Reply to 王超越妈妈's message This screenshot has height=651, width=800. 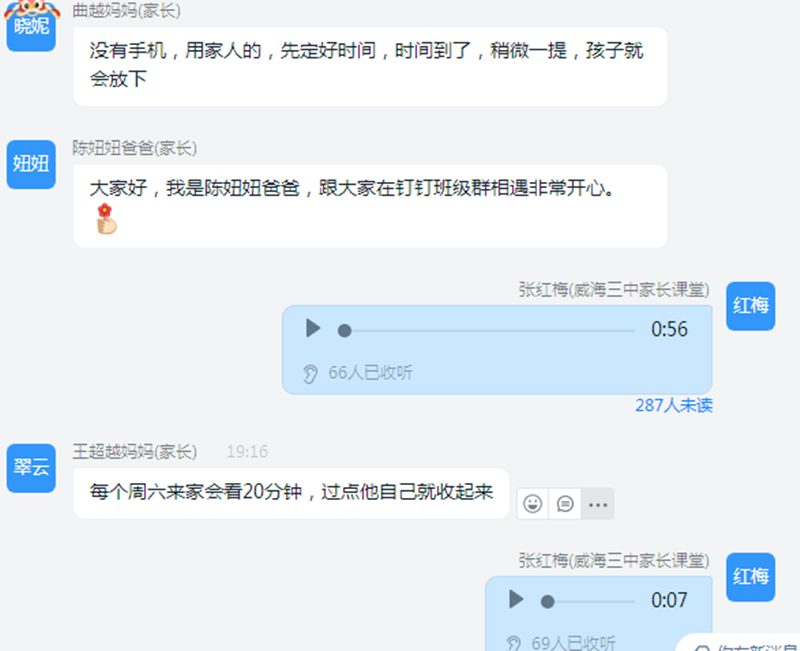[x=565, y=504]
